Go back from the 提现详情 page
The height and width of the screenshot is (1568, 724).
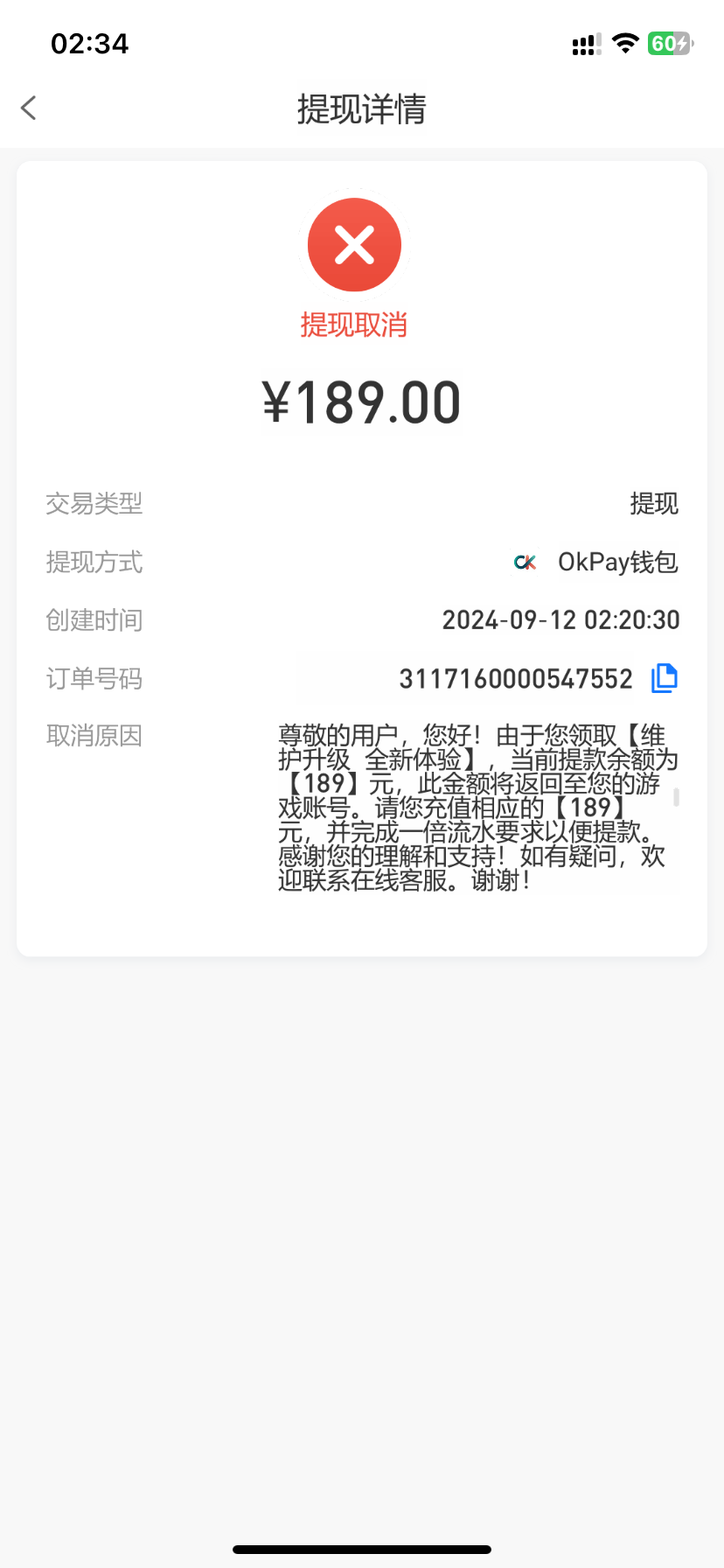[29, 108]
